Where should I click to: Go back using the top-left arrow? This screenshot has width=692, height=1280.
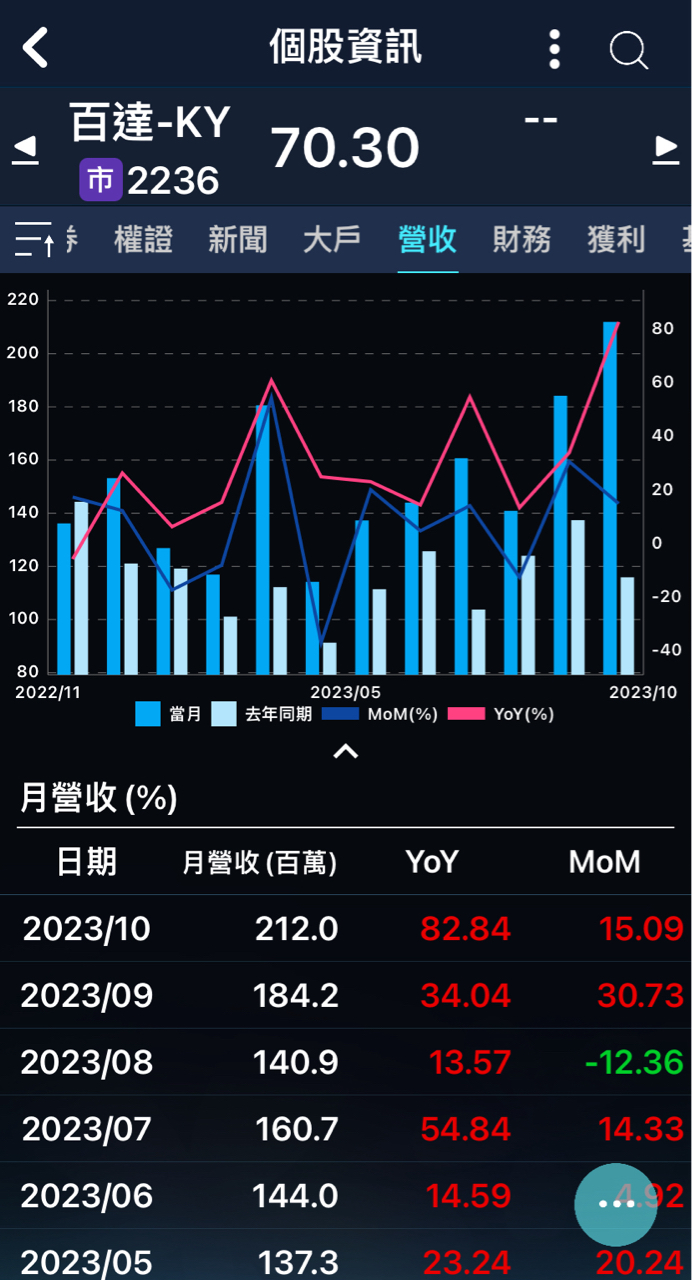36,48
